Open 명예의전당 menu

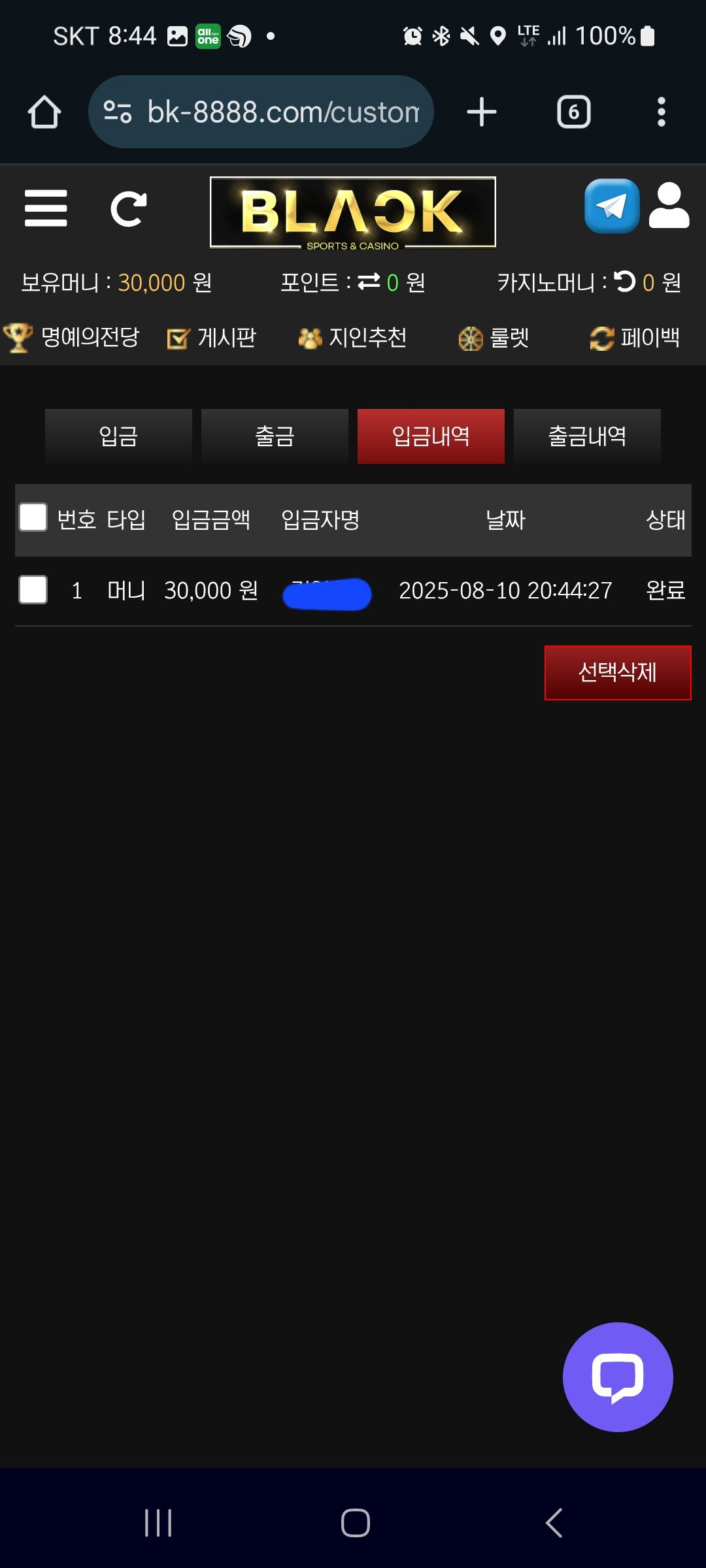72,338
